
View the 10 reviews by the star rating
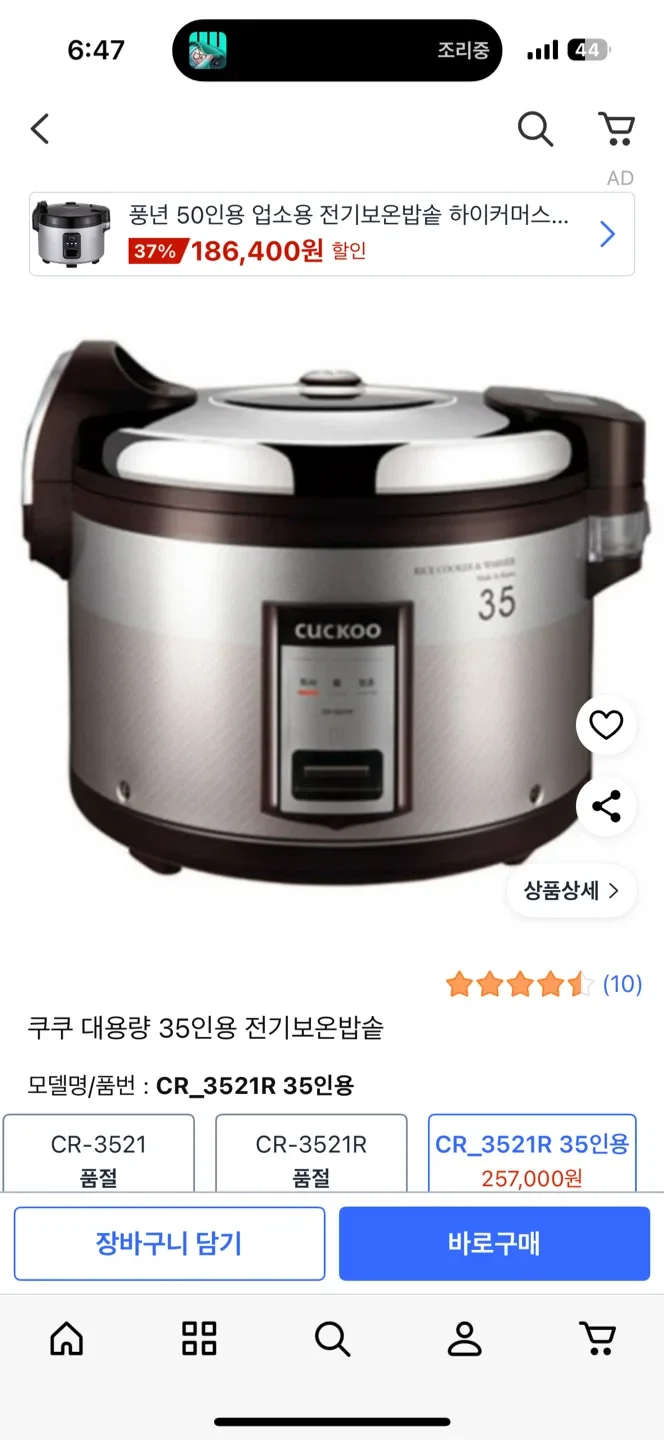[x=543, y=984]
